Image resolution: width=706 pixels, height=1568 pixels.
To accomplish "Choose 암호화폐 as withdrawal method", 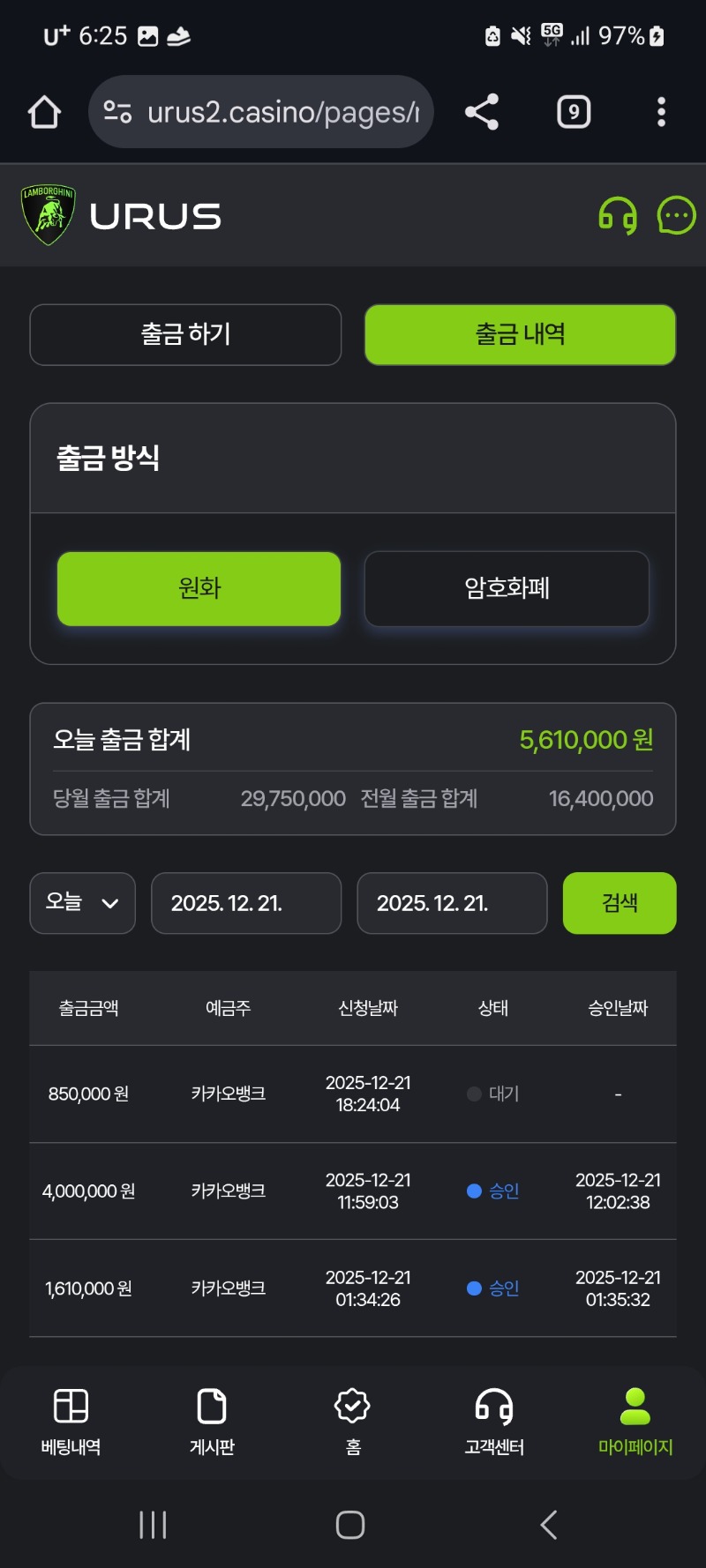I will (x=507, y=588).
